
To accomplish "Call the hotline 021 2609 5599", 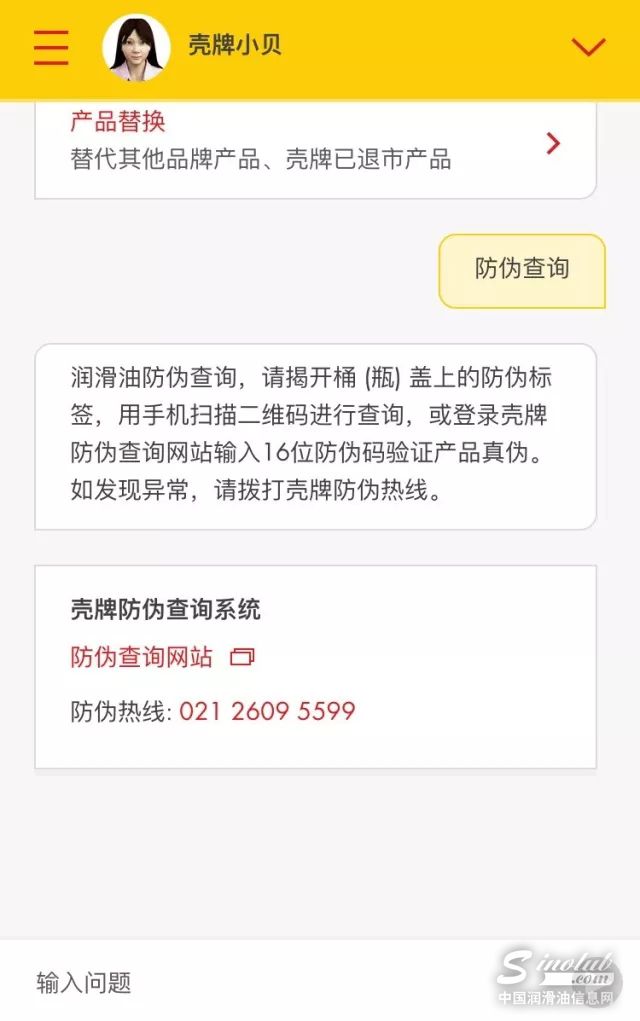I will click(x=267, y=712).
